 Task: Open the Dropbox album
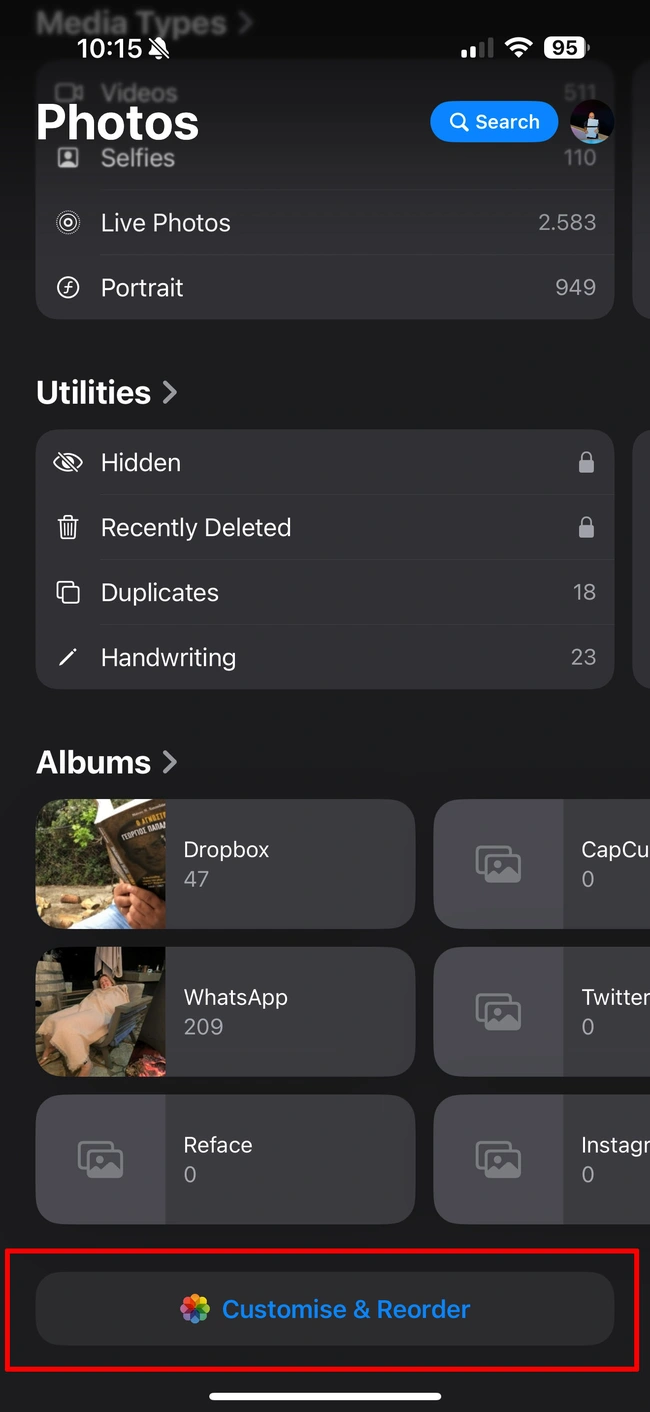225,864
